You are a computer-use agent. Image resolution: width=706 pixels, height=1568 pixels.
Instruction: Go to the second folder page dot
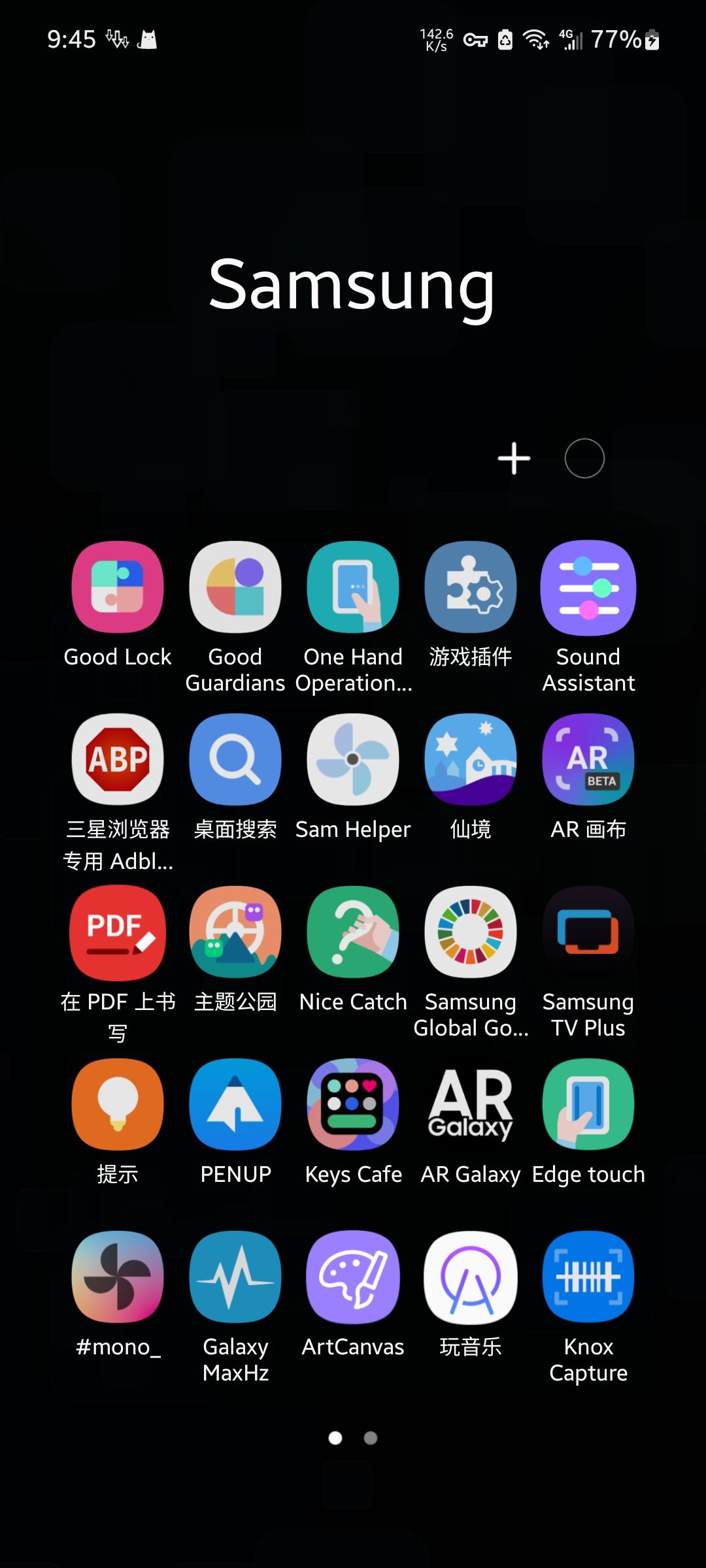pyautogui.click(x=371, y=1438)
